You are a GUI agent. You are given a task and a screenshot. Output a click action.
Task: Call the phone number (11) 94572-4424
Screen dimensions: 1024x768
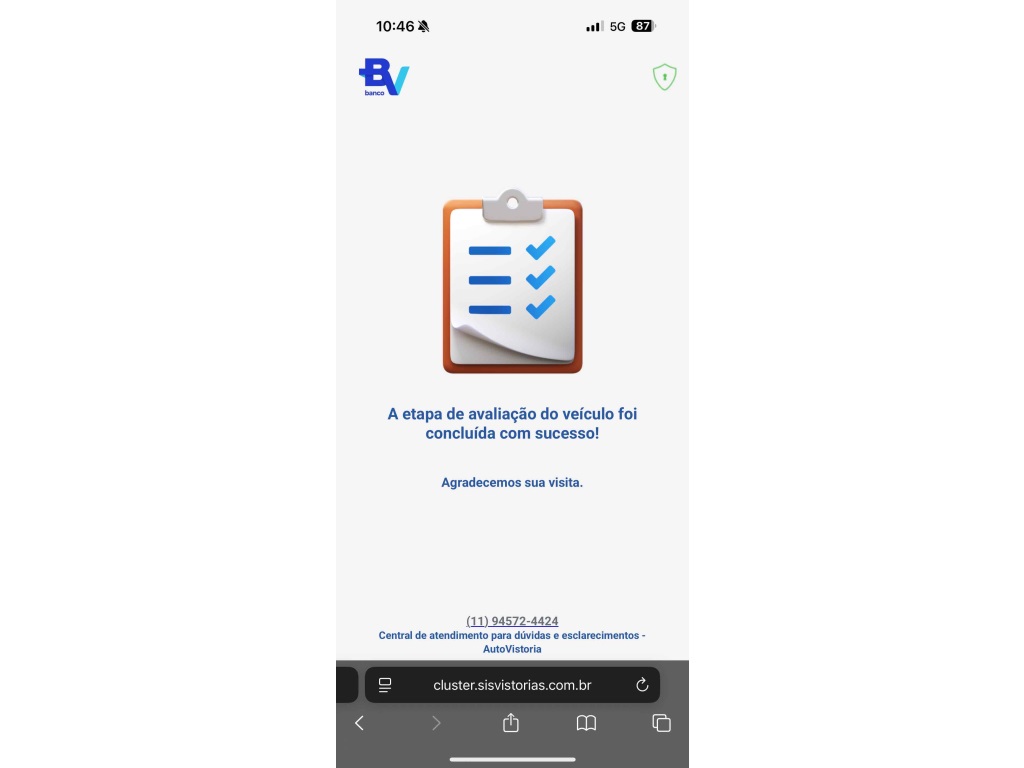[512, 621]
